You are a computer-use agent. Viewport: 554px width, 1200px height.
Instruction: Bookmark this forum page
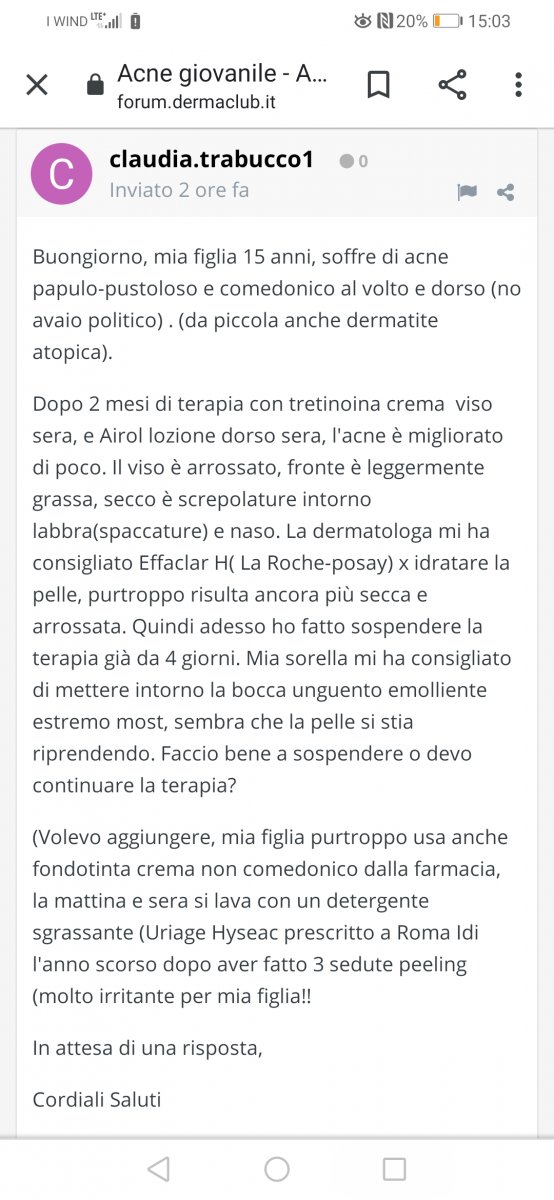(378, 85)
